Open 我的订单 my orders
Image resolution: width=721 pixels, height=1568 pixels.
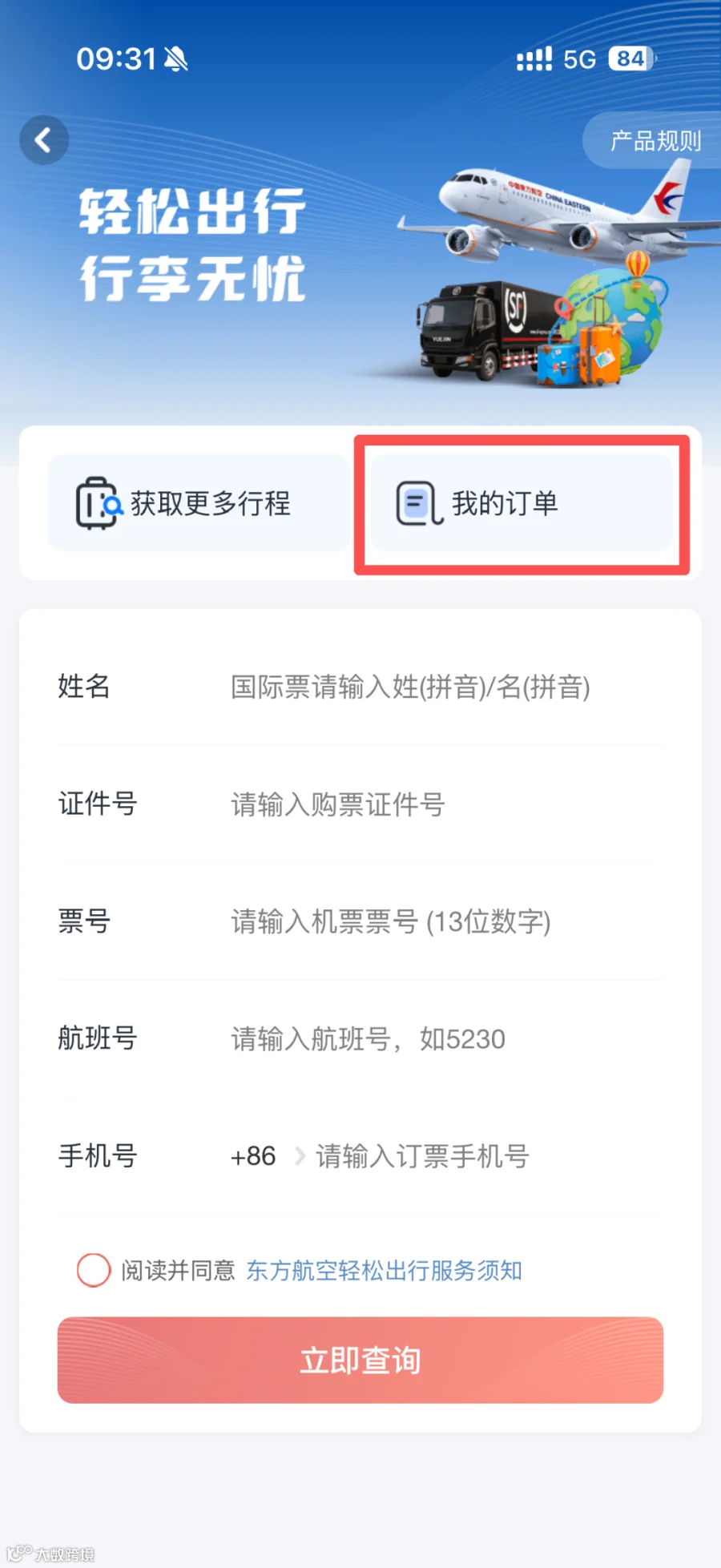tap(522, 503)
